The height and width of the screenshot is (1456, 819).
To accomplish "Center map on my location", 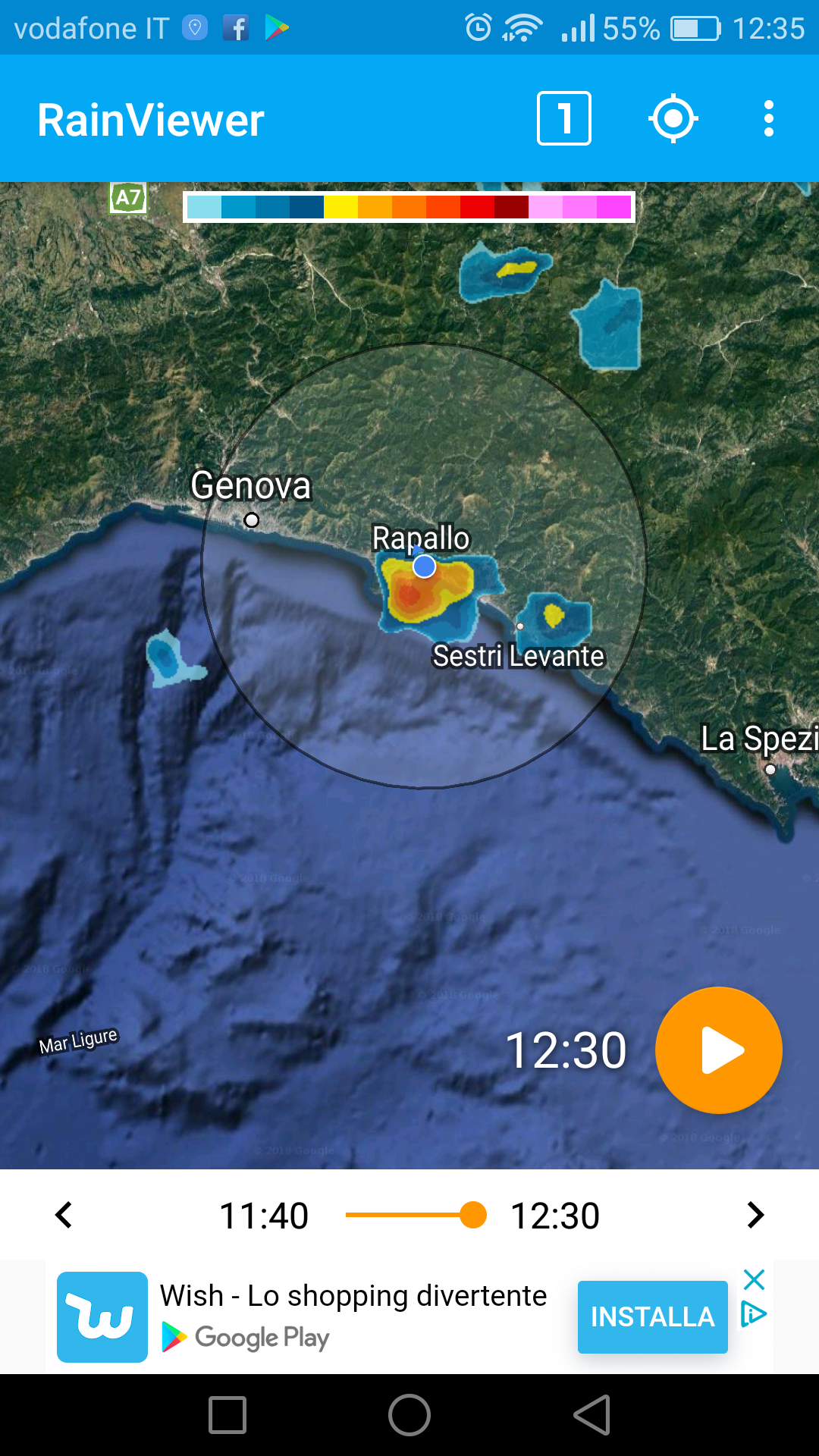I will pyautogui.click(x=673, y=118).
